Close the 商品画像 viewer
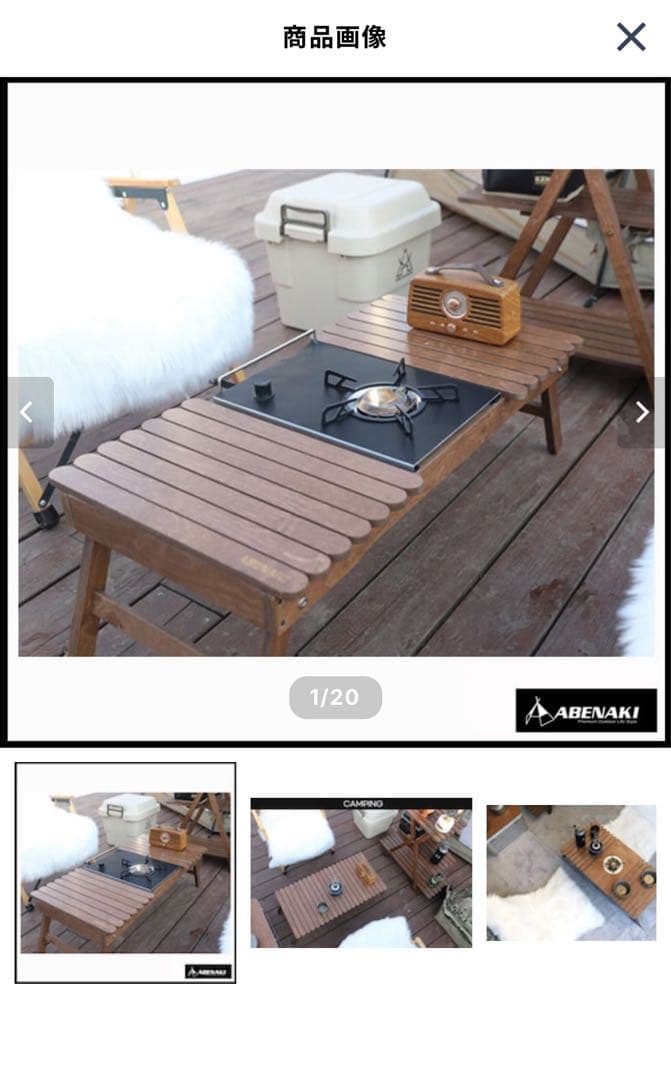This screenshot has height=1080, width=671. point(631,37)
